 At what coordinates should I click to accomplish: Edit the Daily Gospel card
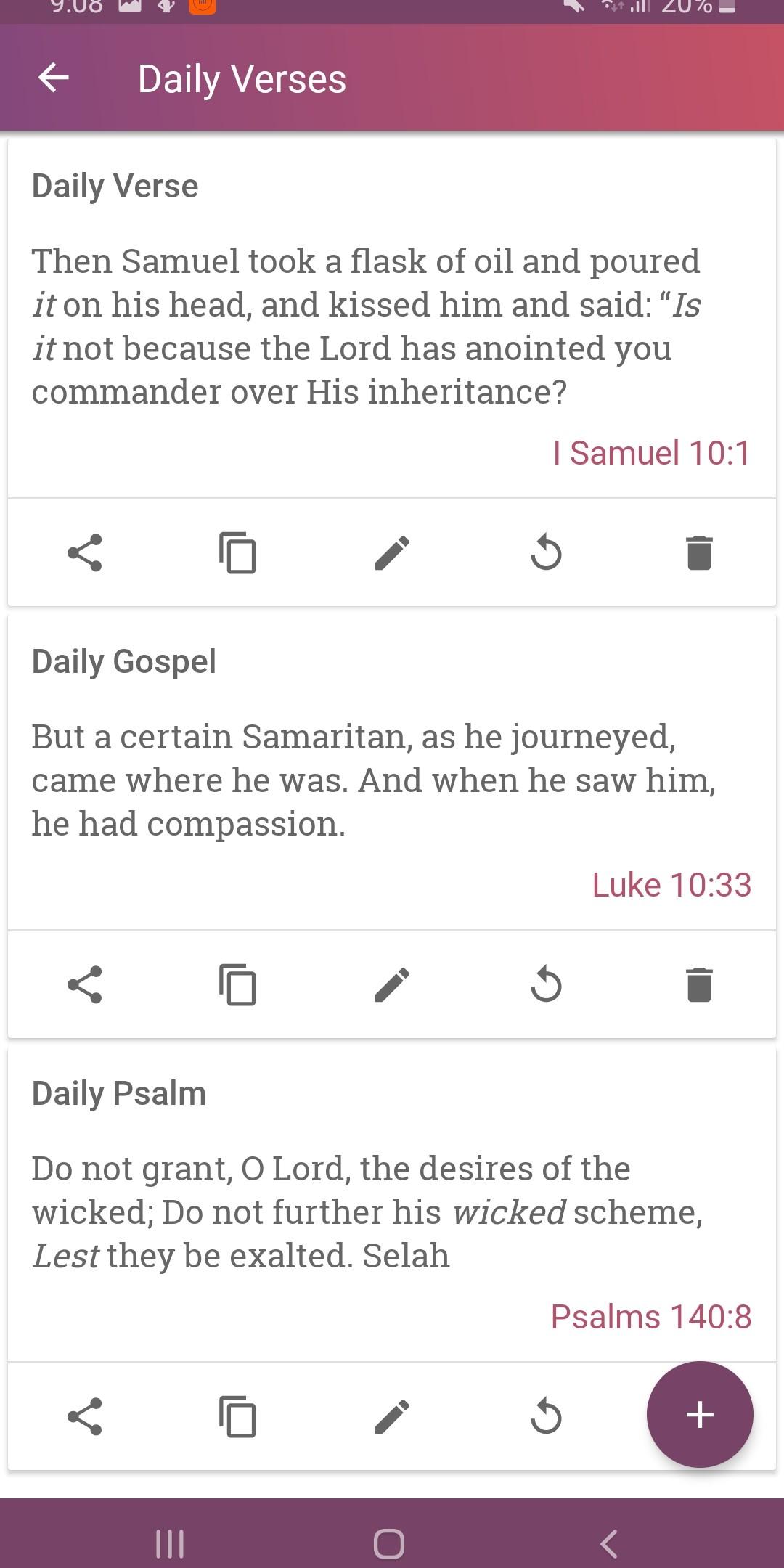click(x=392, y=984)
